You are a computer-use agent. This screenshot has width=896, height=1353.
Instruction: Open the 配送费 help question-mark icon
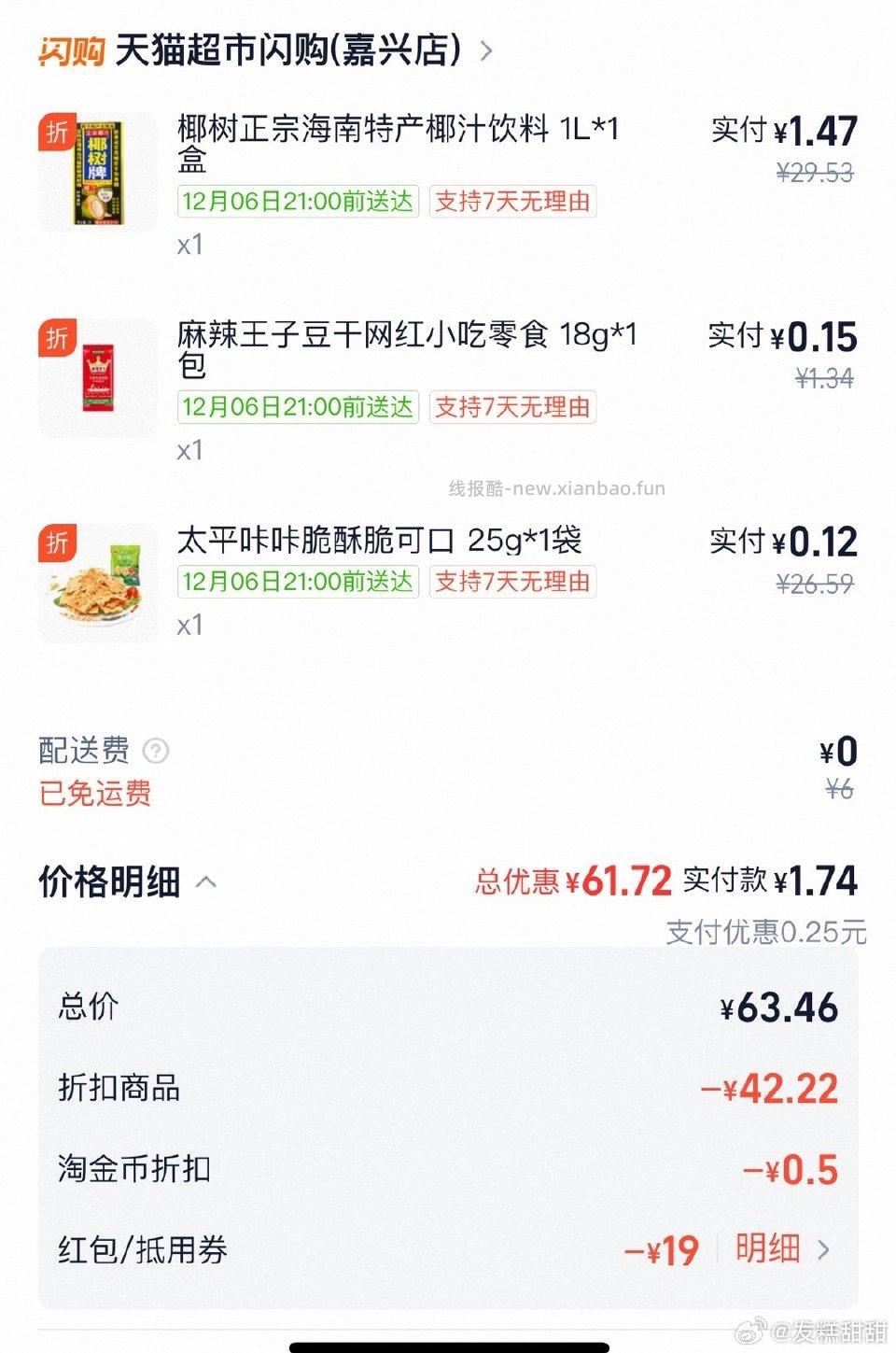(x=155, y=752)
